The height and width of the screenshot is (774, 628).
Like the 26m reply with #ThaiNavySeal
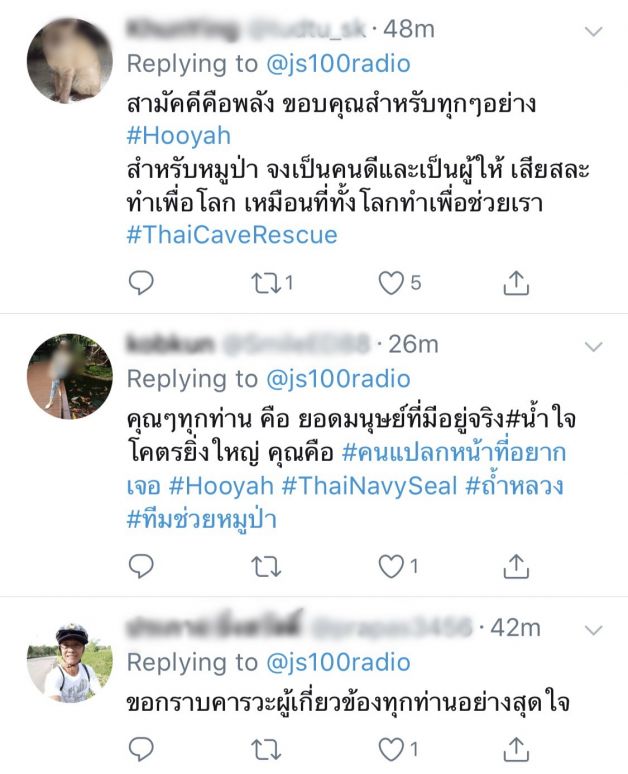[390, 567]
